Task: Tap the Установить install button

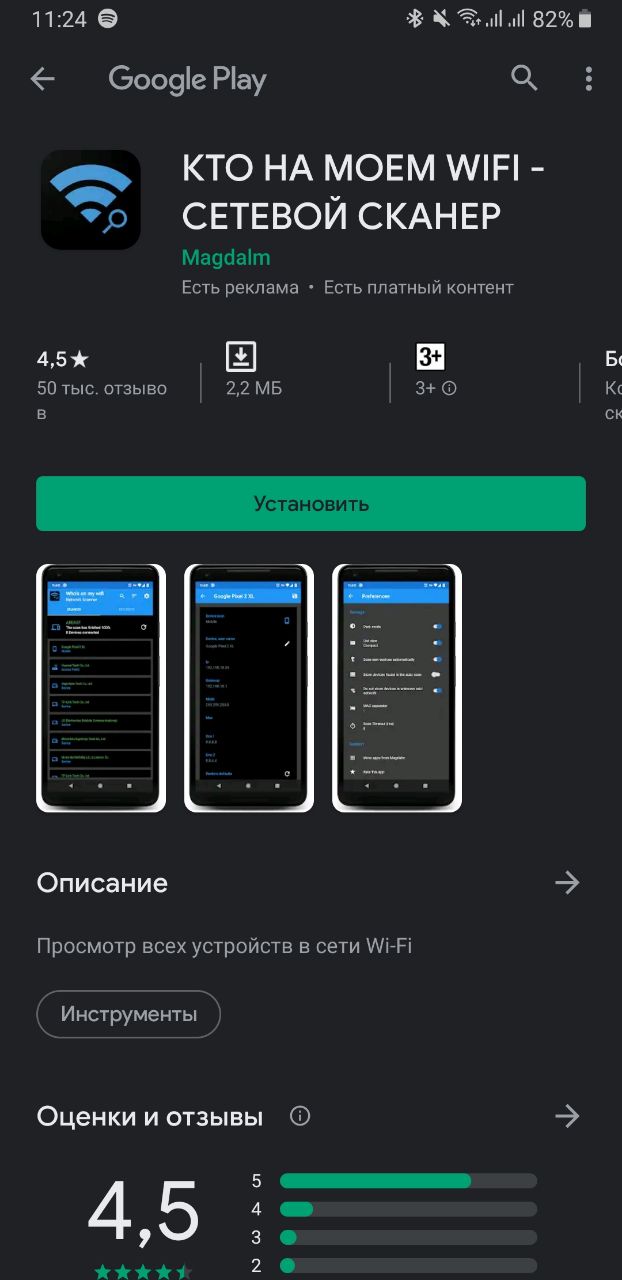Action: (311, 503)
